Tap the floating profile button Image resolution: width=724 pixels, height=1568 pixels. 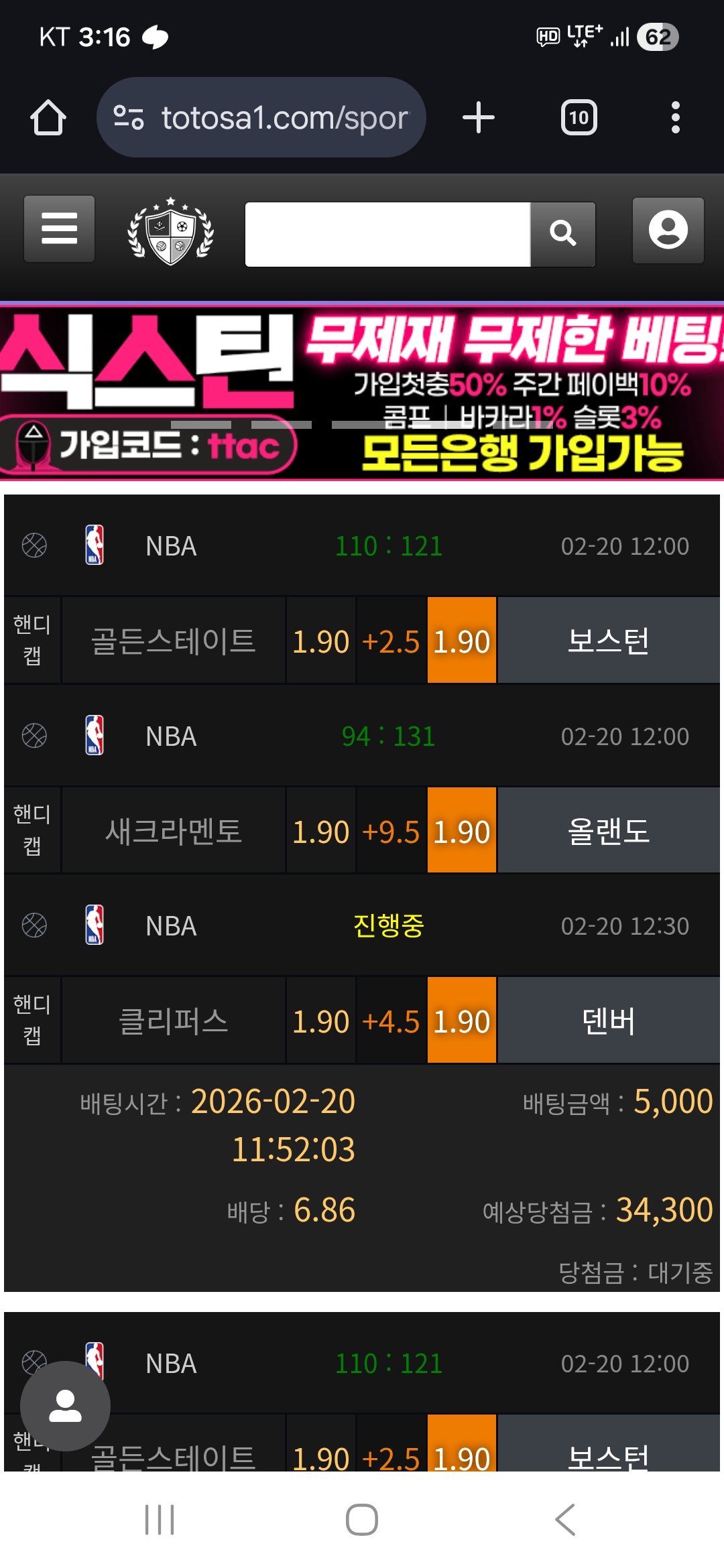(x=65, y=1406)
